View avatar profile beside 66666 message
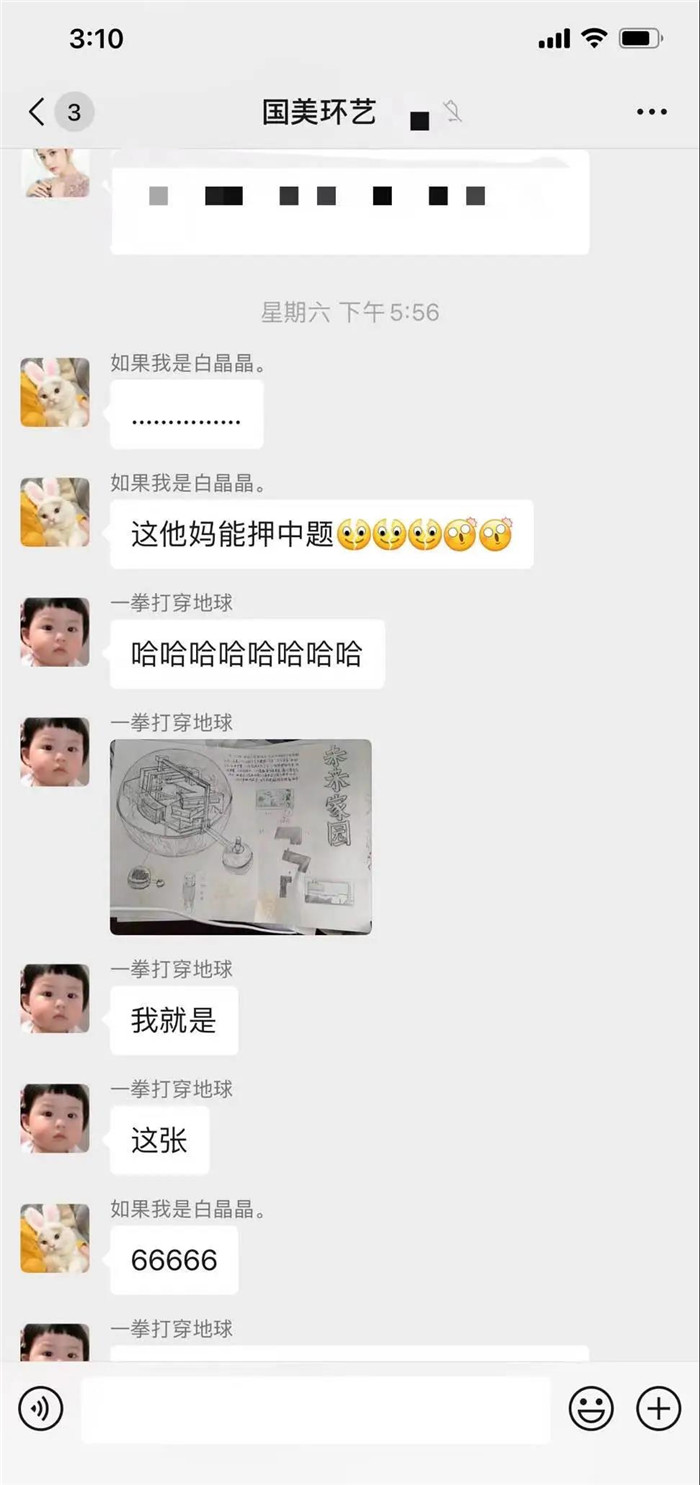This screenshot has height=1485, width=700. point(55,1238)
